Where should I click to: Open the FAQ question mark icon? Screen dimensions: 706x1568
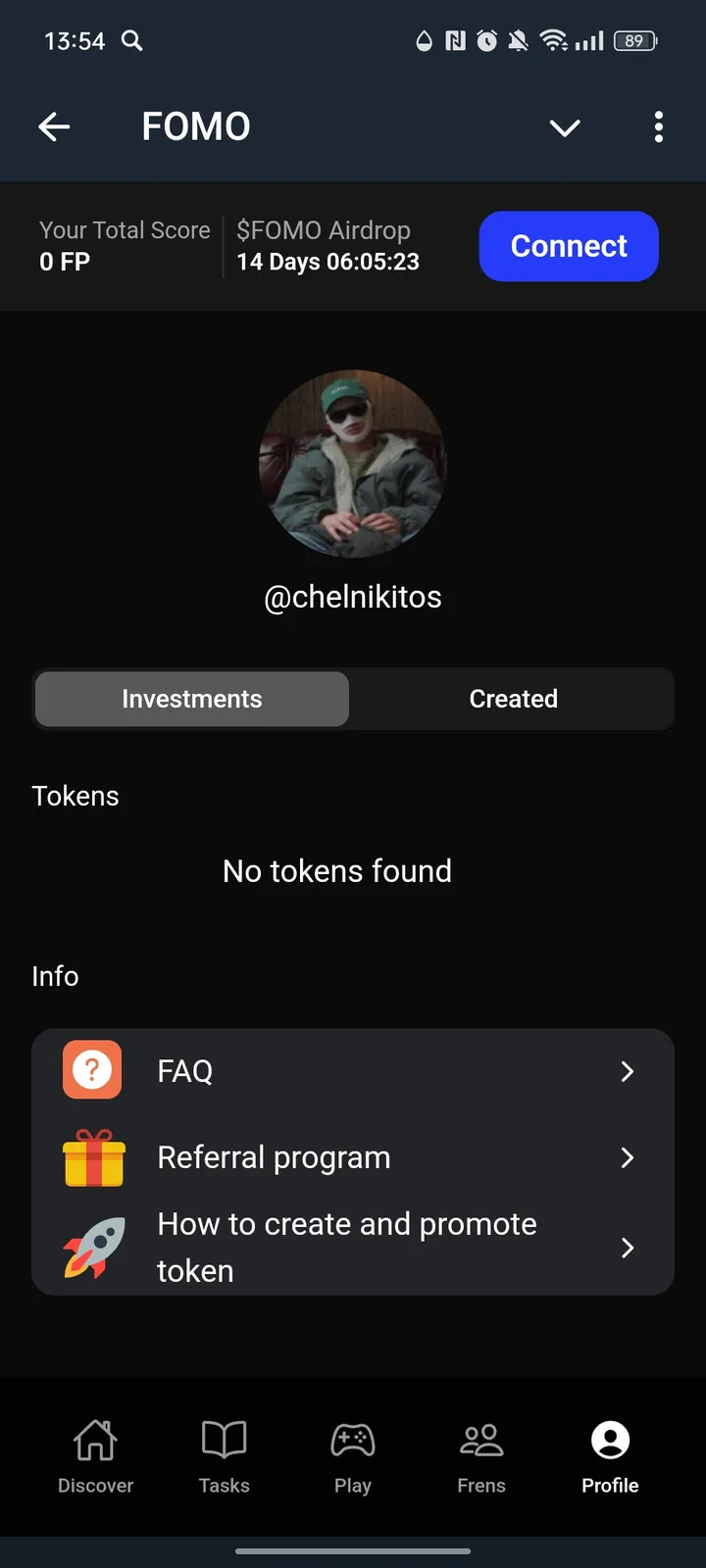pyautogui.click(x=91, y=1070)
